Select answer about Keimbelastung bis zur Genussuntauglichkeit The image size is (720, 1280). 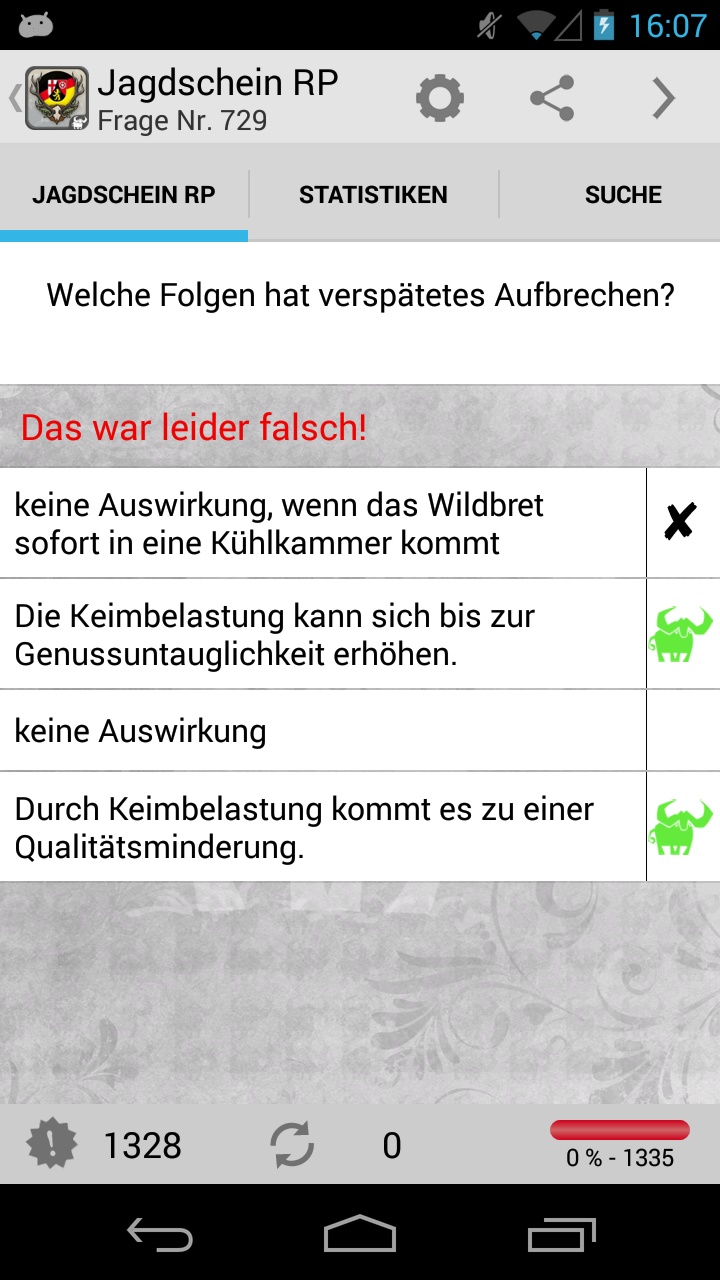coord(322,634)
